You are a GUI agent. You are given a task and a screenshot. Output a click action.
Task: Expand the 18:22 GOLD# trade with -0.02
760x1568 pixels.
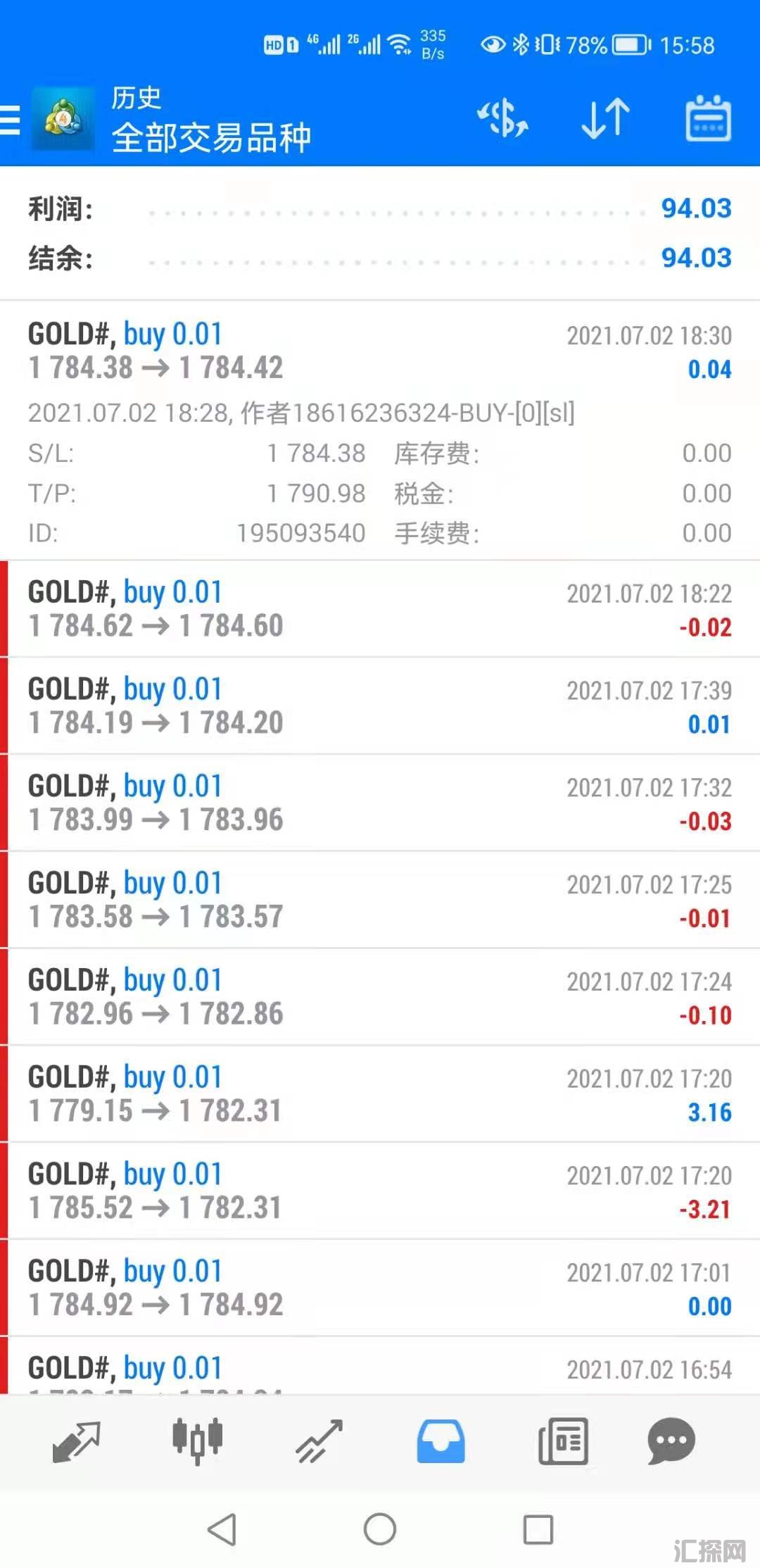[x=380, y=609]
